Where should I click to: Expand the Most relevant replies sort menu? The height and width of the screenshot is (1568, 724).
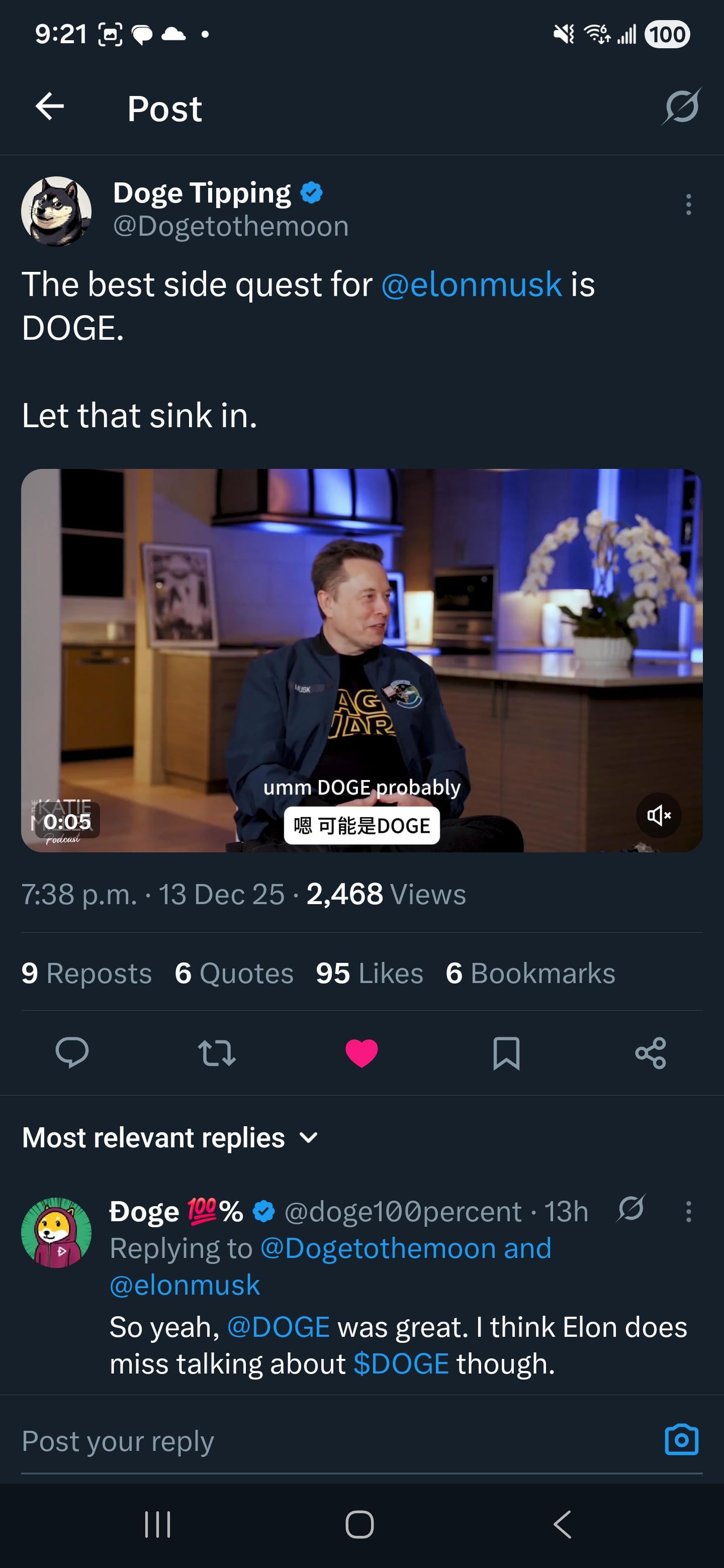pos(170,1138)
